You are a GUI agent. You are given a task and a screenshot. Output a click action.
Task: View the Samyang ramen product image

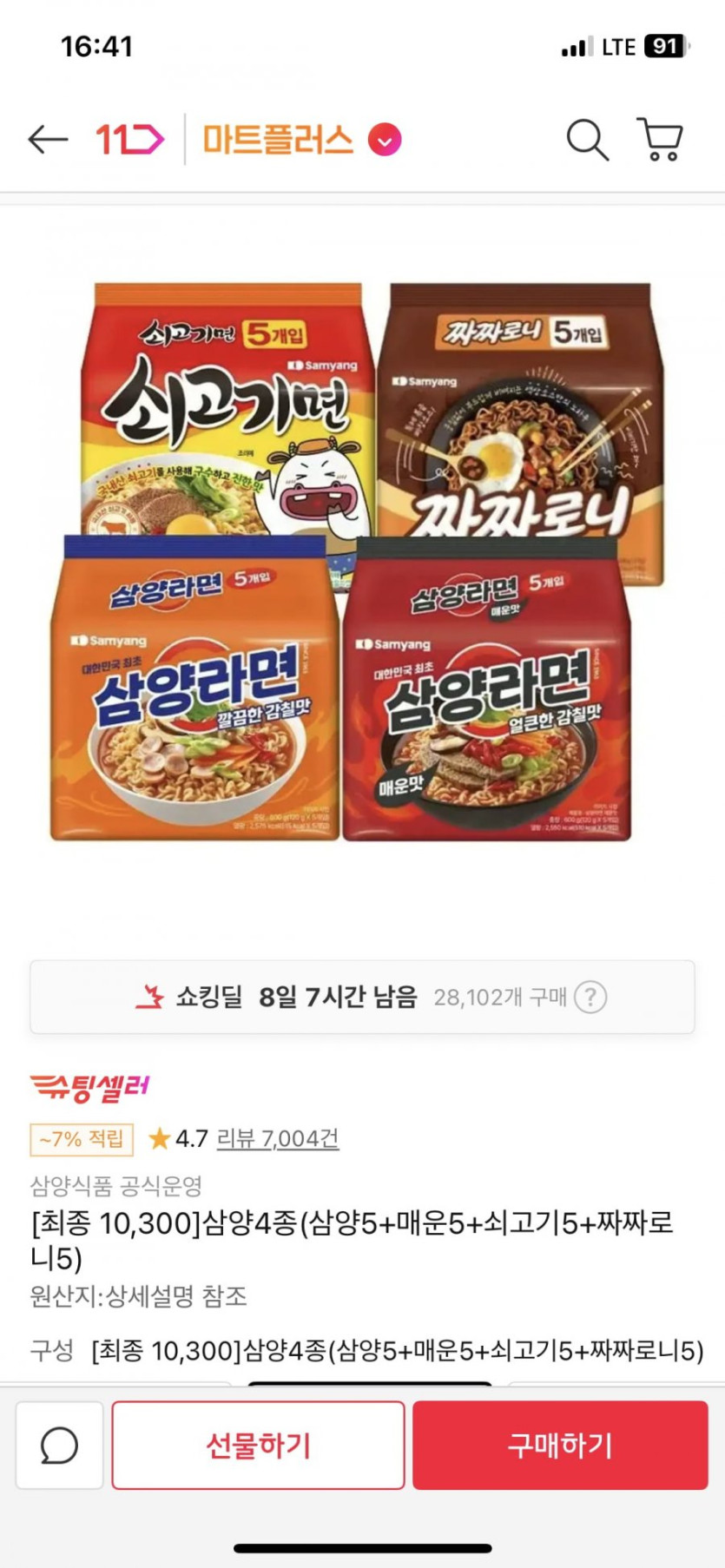tap(362, 562)
